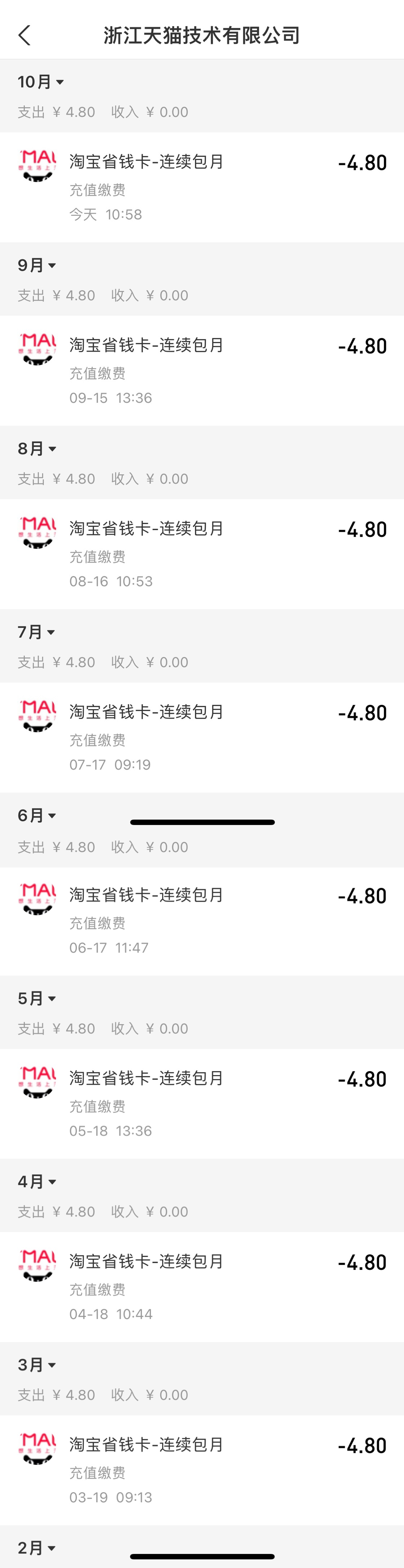Expand the 2月 month selector
Viewport: 404px width, 1568px height.
point(37,1547)
